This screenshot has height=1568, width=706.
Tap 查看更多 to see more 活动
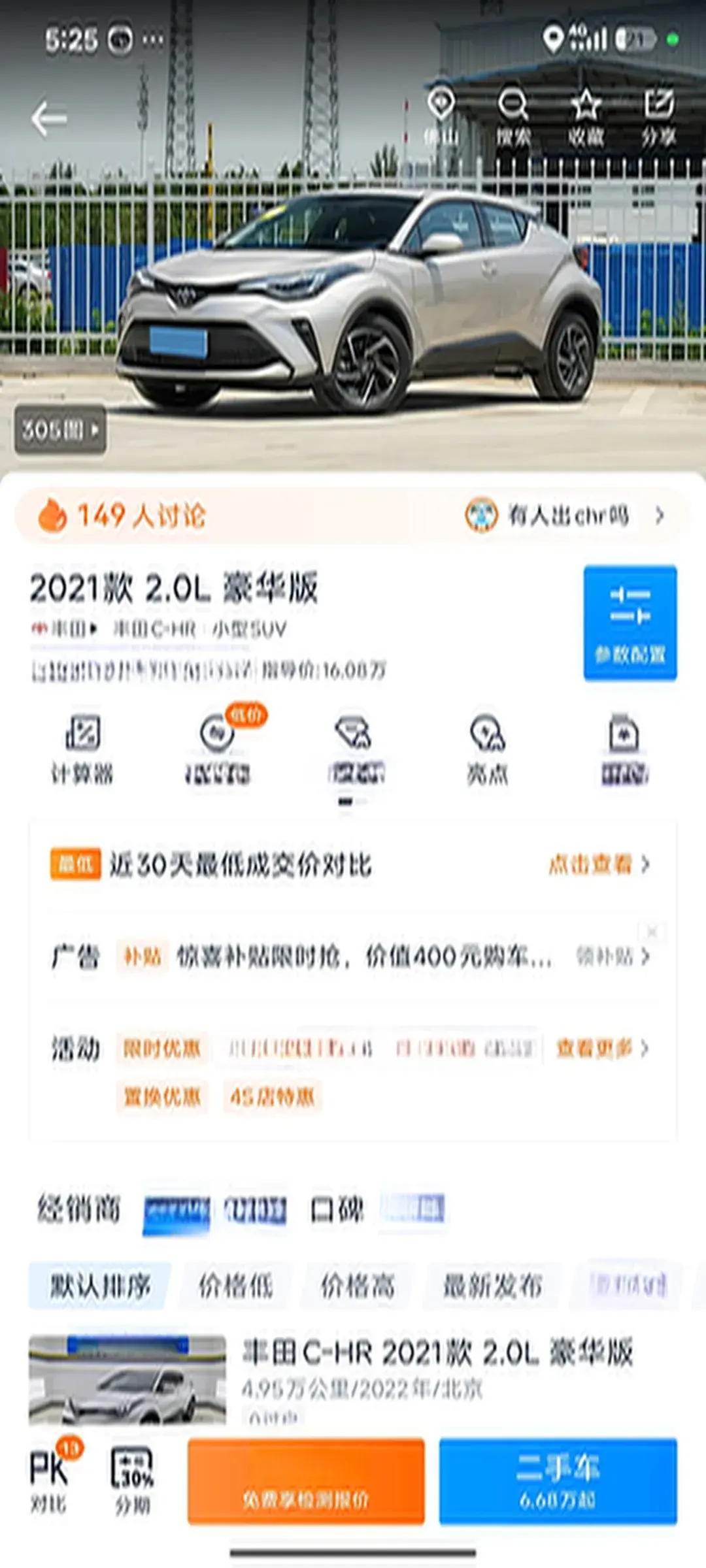[x=601, y=1049]
